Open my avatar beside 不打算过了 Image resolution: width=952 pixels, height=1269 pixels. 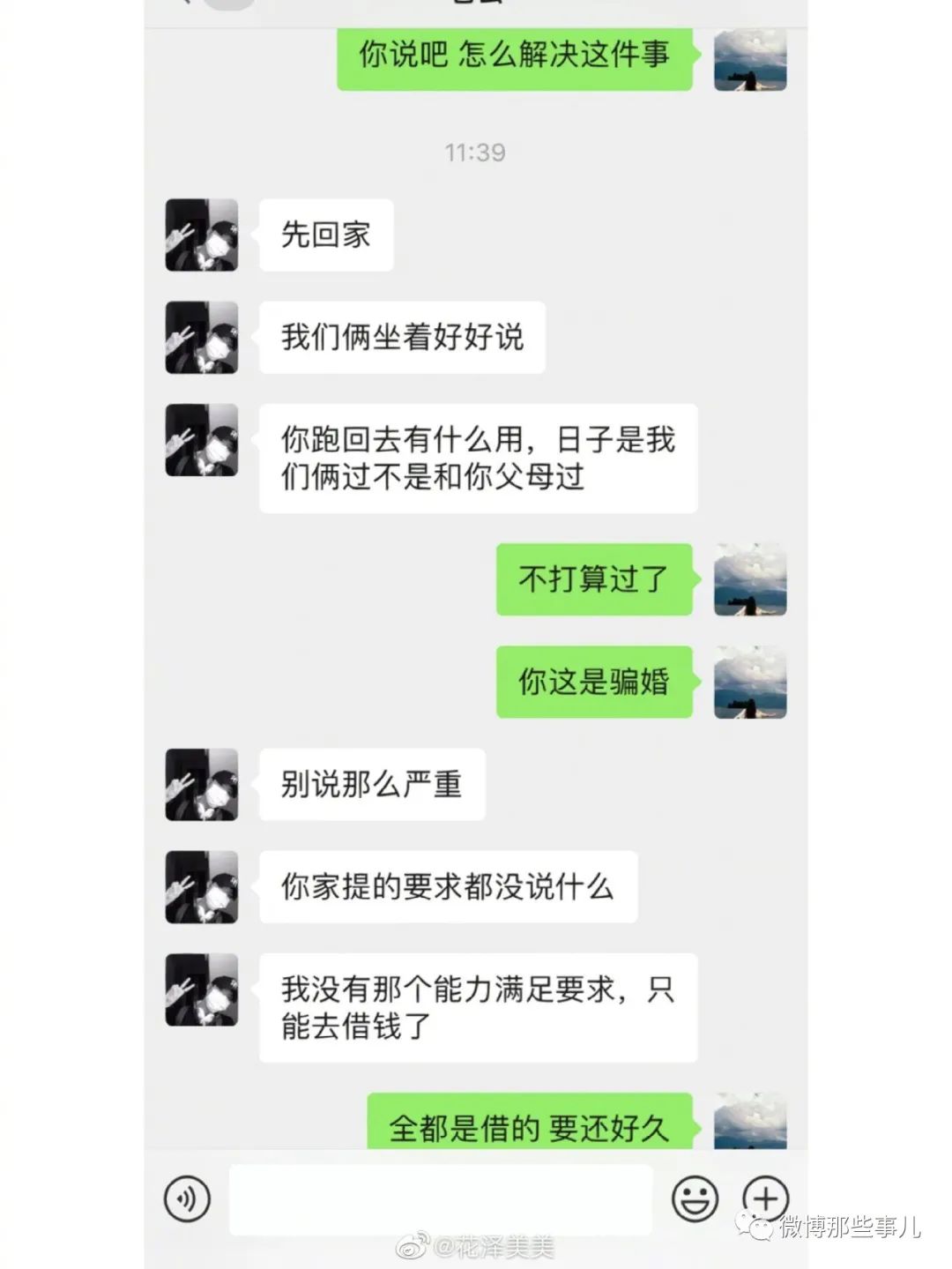(749, 579)
